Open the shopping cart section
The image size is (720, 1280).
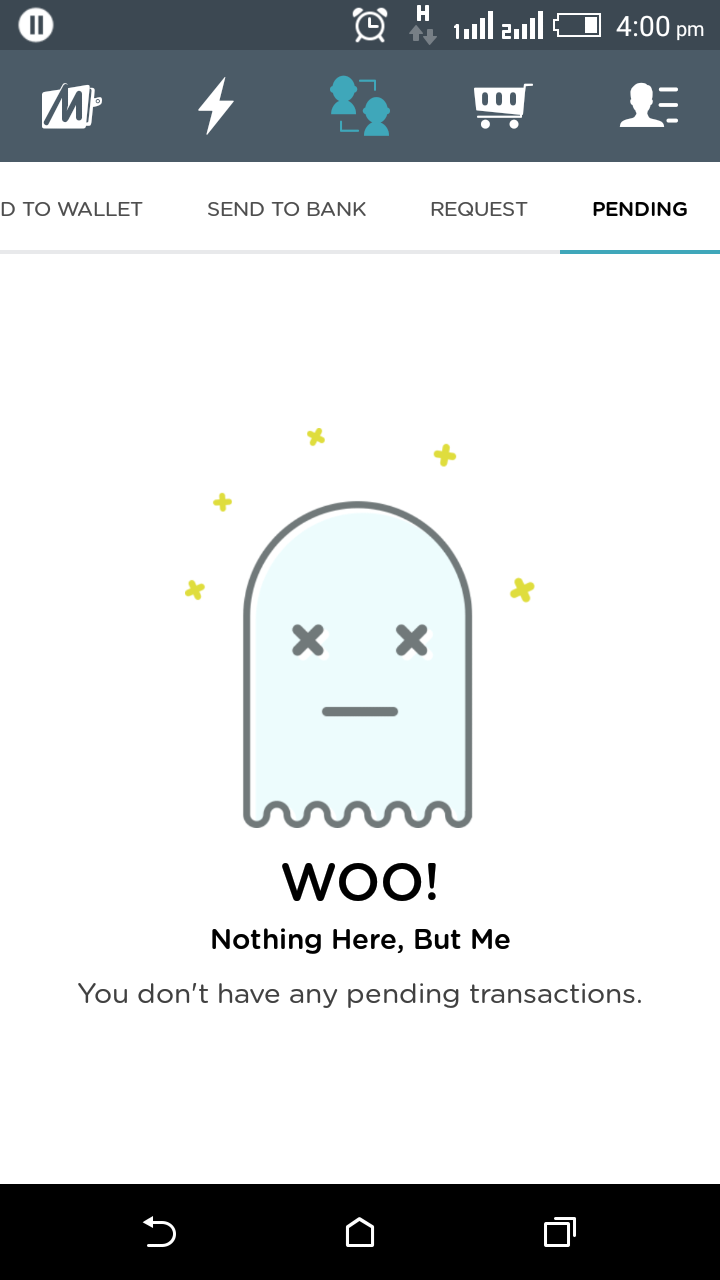502,106
